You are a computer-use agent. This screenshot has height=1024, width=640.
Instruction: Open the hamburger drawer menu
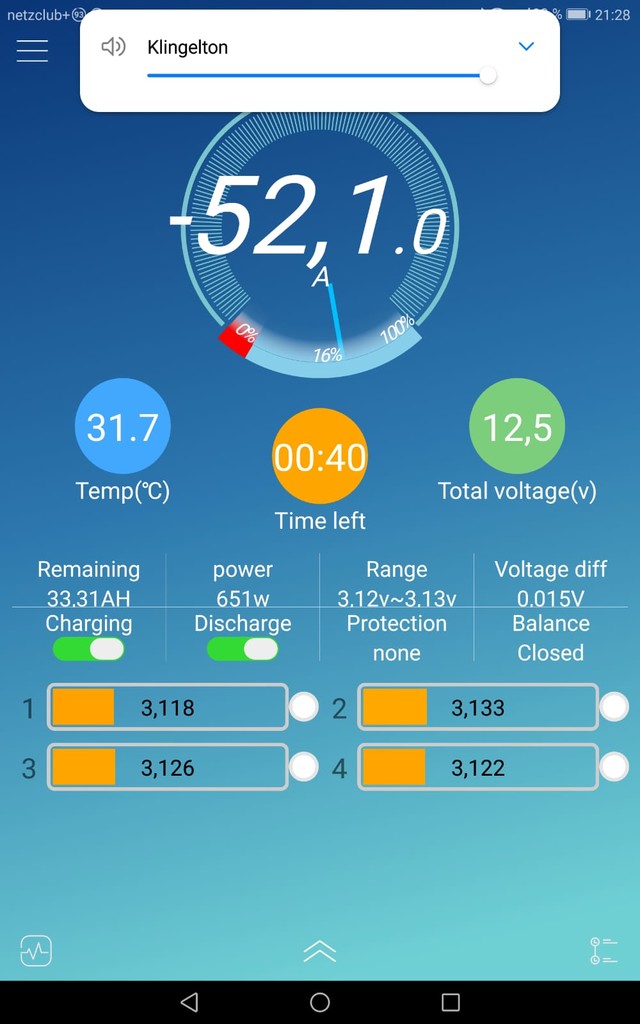click(32, 50)
